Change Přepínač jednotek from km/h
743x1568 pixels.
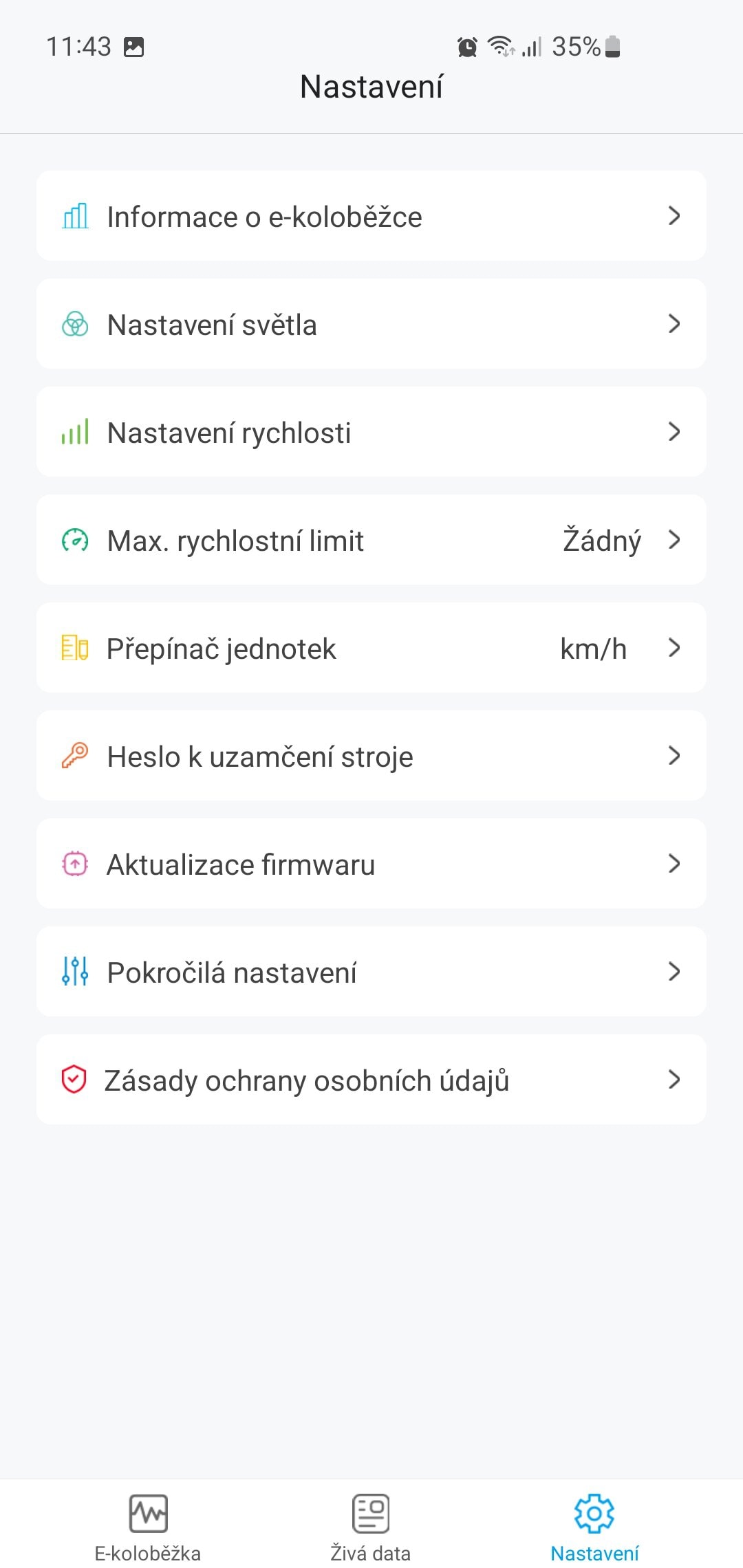371,648
